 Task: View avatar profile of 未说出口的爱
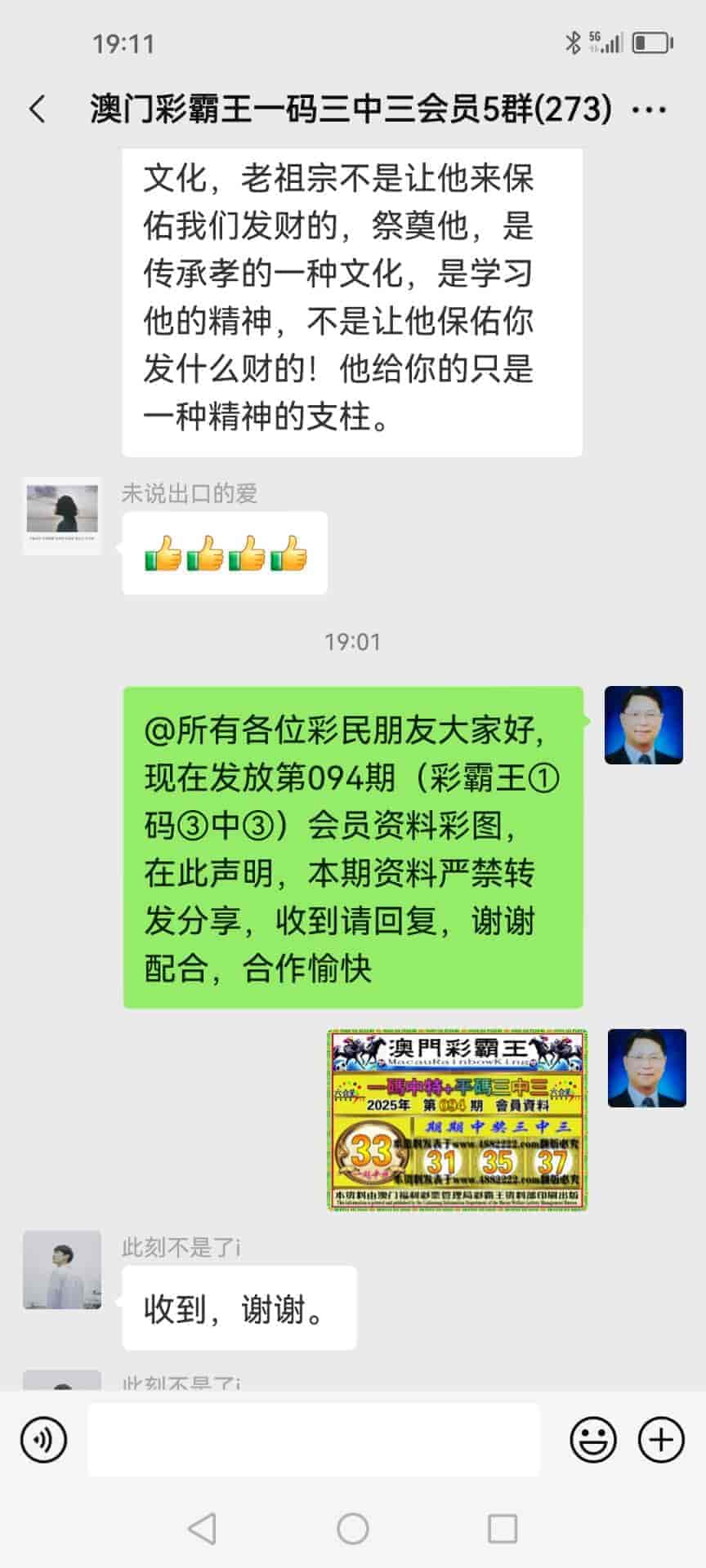tap(62, 516)
